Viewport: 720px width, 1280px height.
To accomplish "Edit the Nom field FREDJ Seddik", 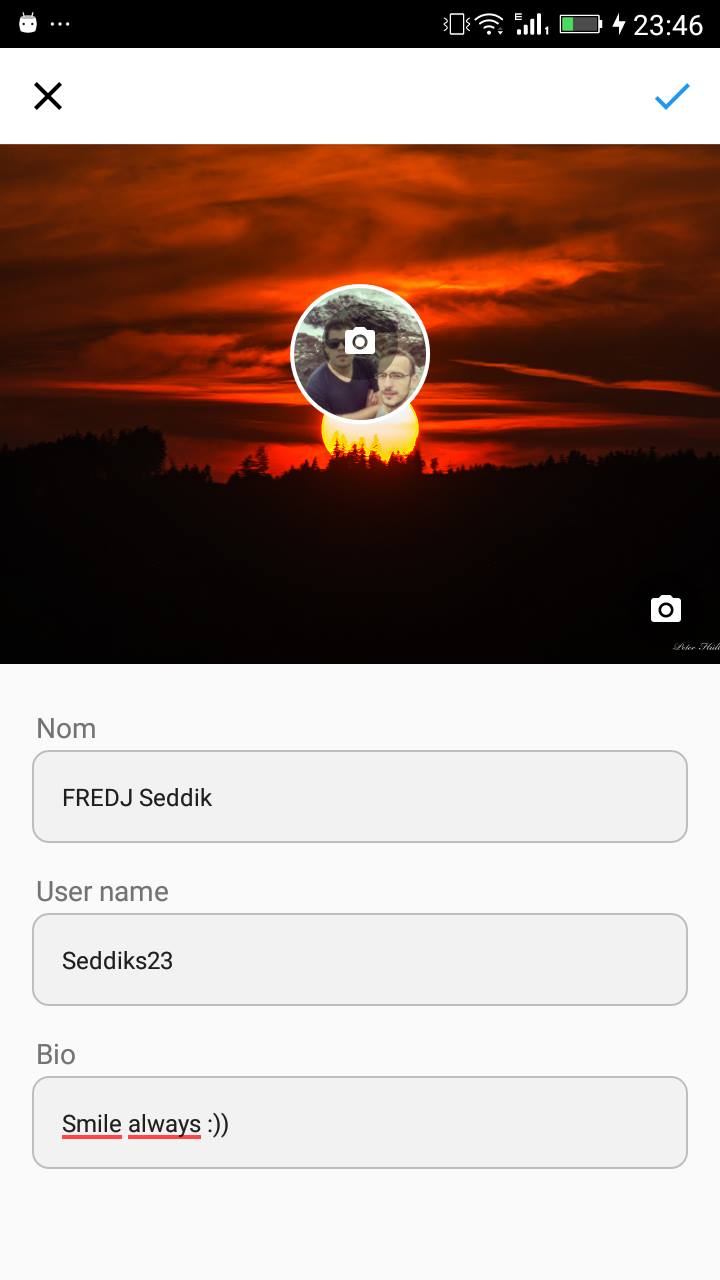I will (360, 797).
